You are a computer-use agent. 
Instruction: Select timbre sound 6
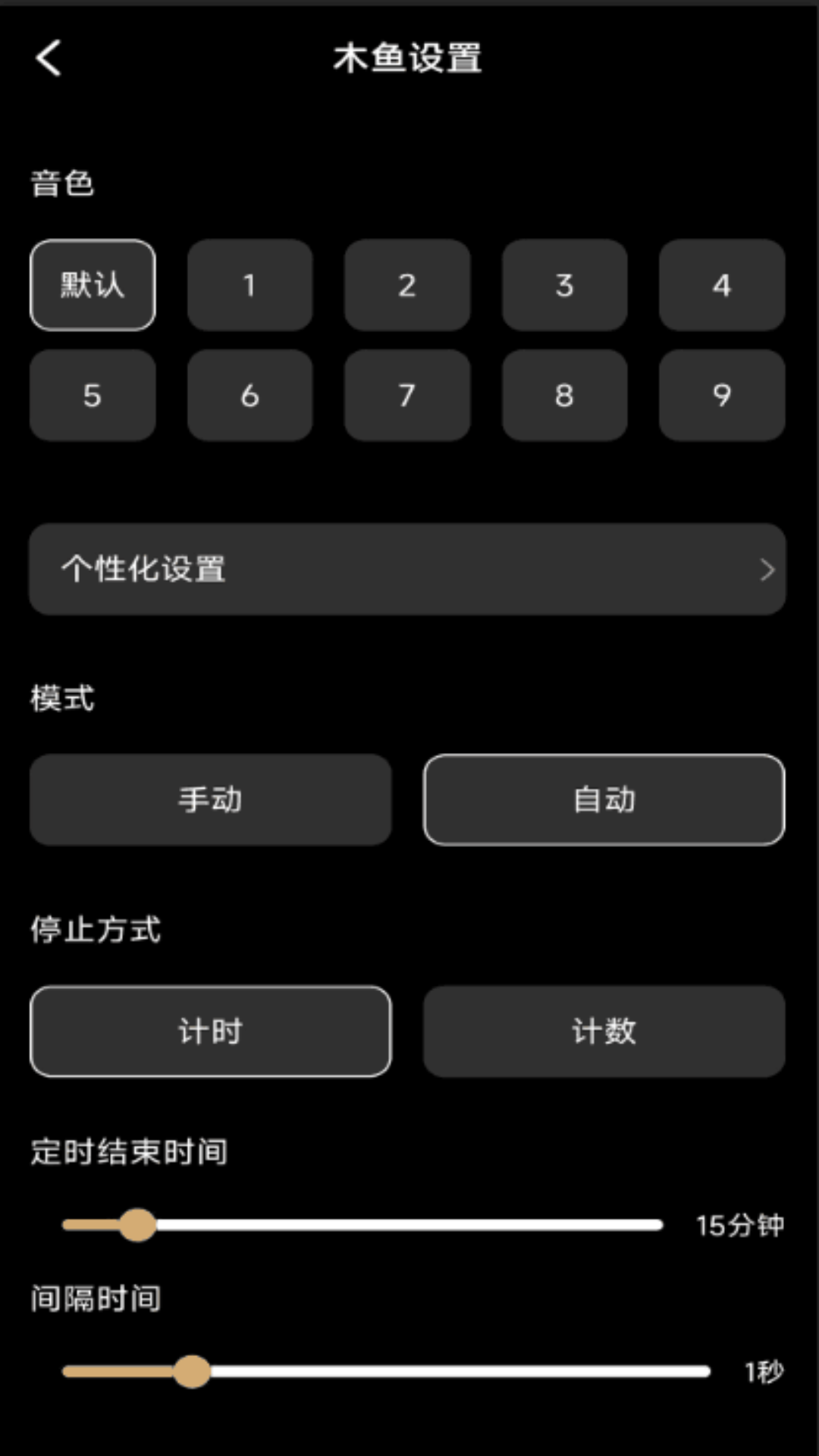(249, 395)
